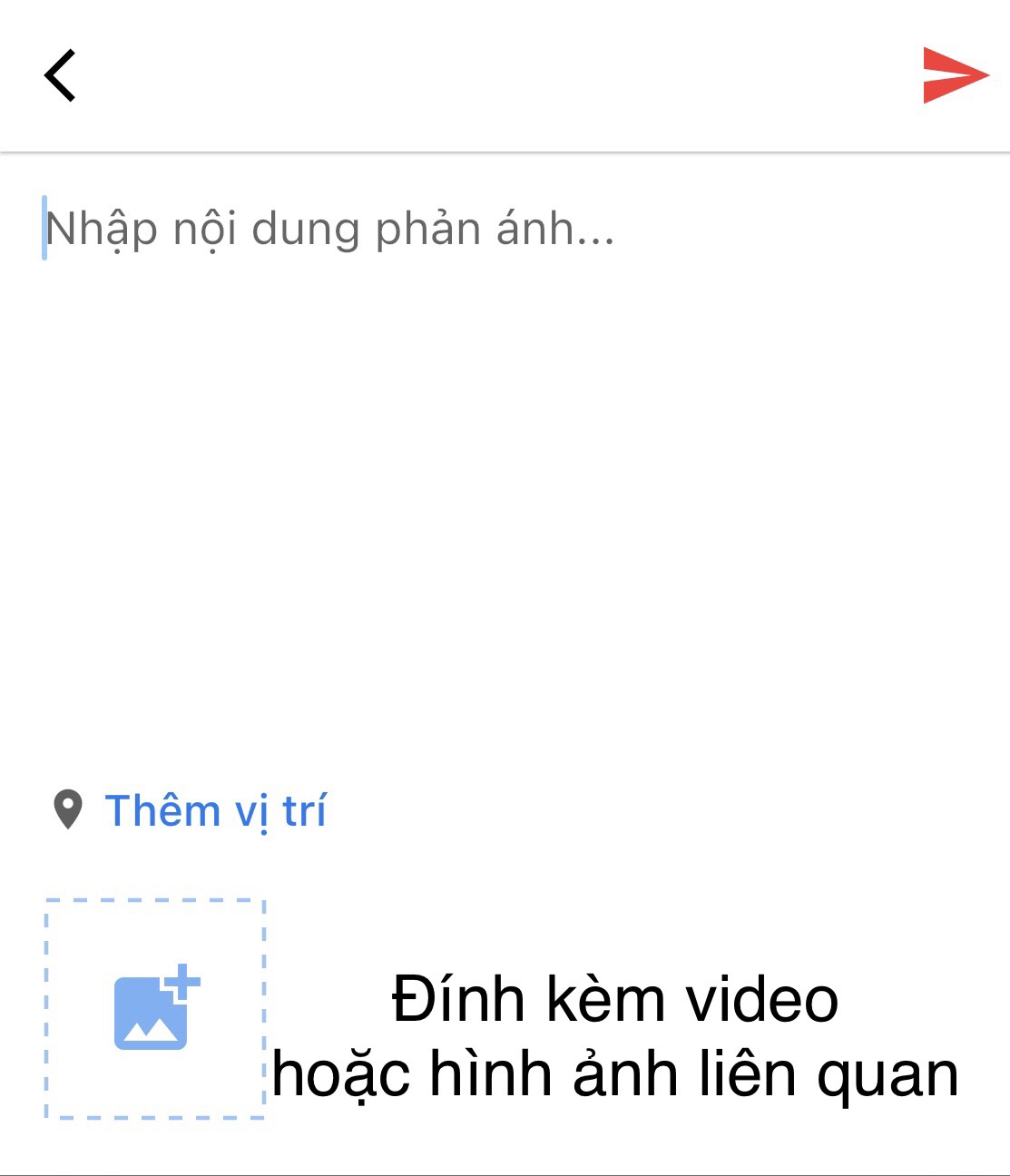Tap 'Thêm vị trí' to add location
1010x1176 pixels.
(215, 810)
